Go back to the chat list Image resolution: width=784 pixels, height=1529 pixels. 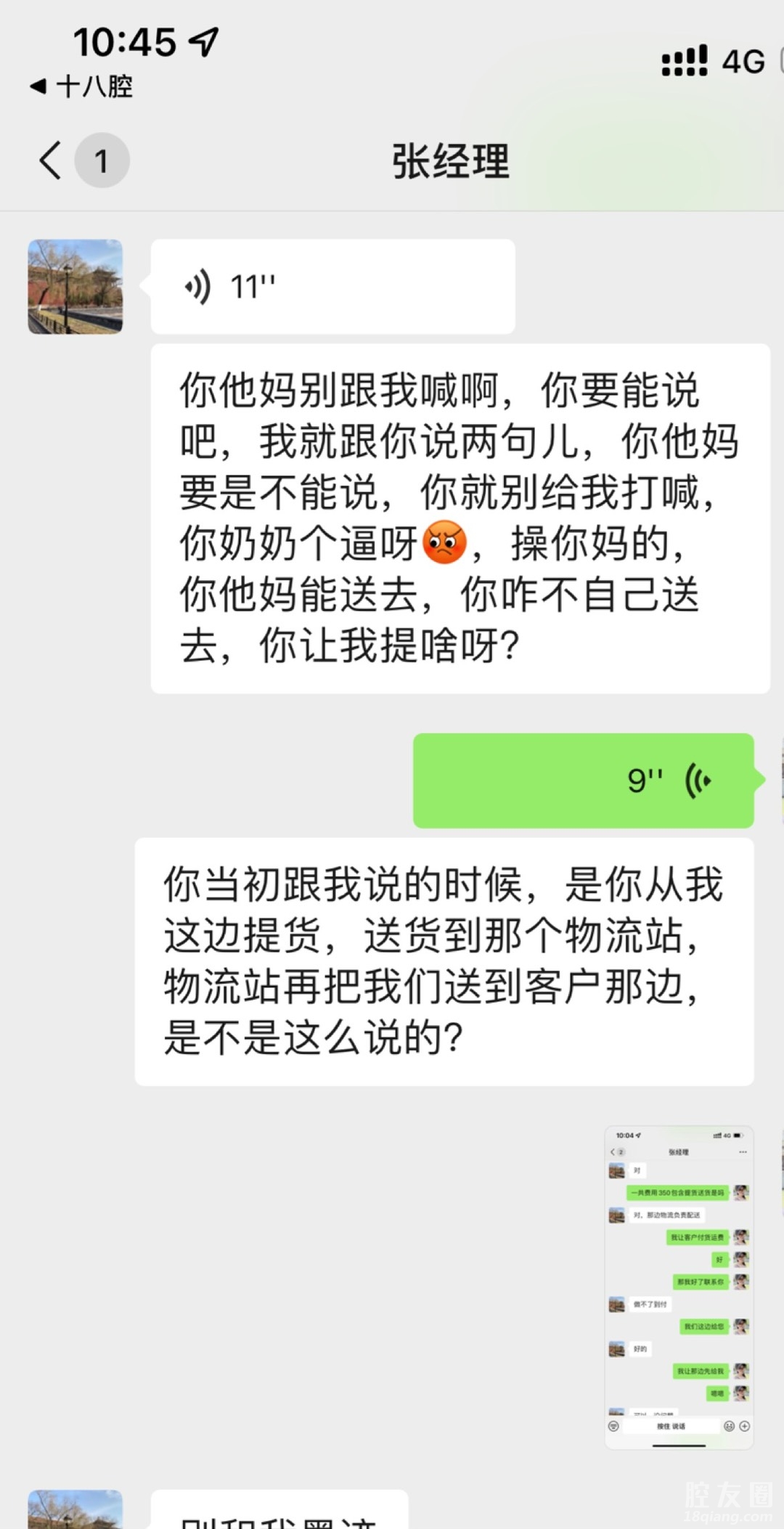[51, 160]
